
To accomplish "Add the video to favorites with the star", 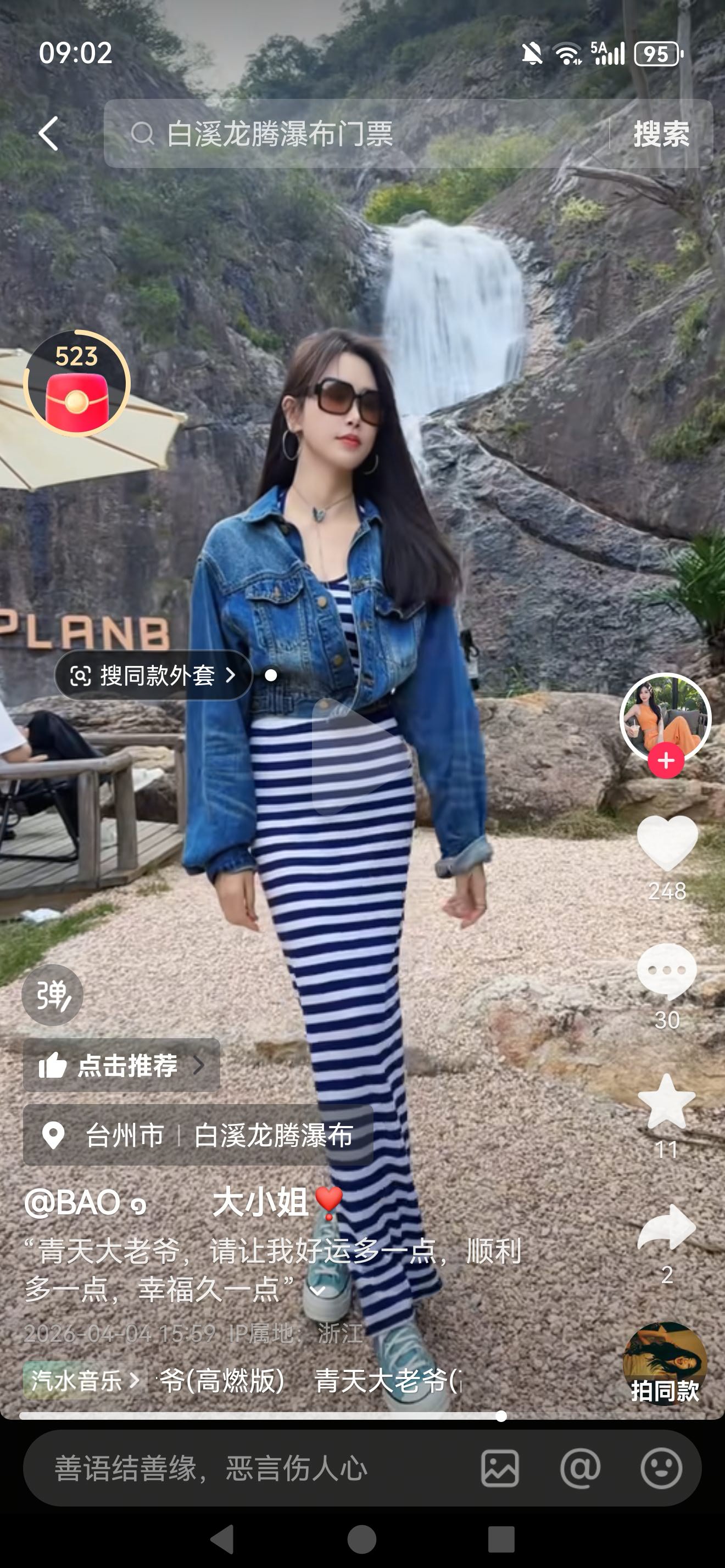I will point(667,1101).
